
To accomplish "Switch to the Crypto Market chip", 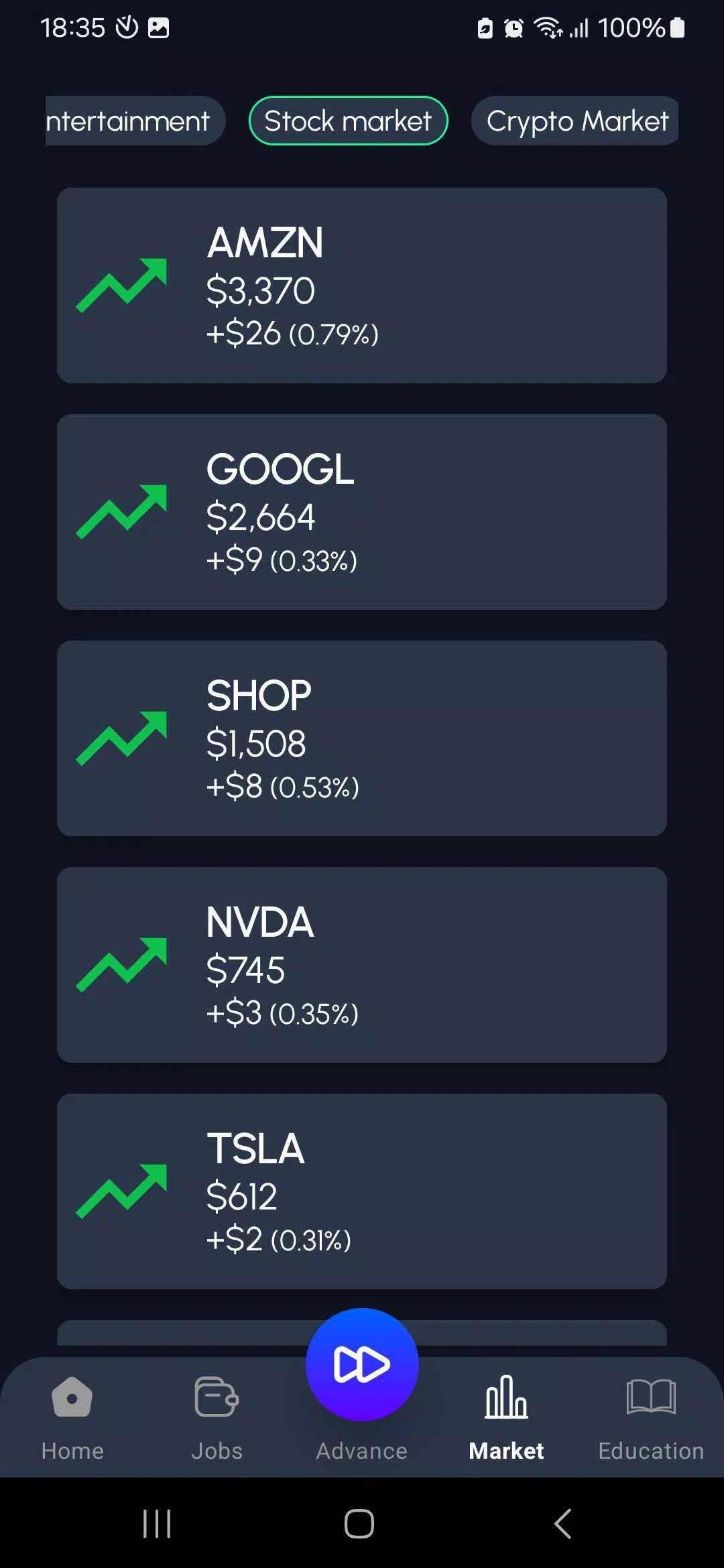I will (x=575, y=121).
